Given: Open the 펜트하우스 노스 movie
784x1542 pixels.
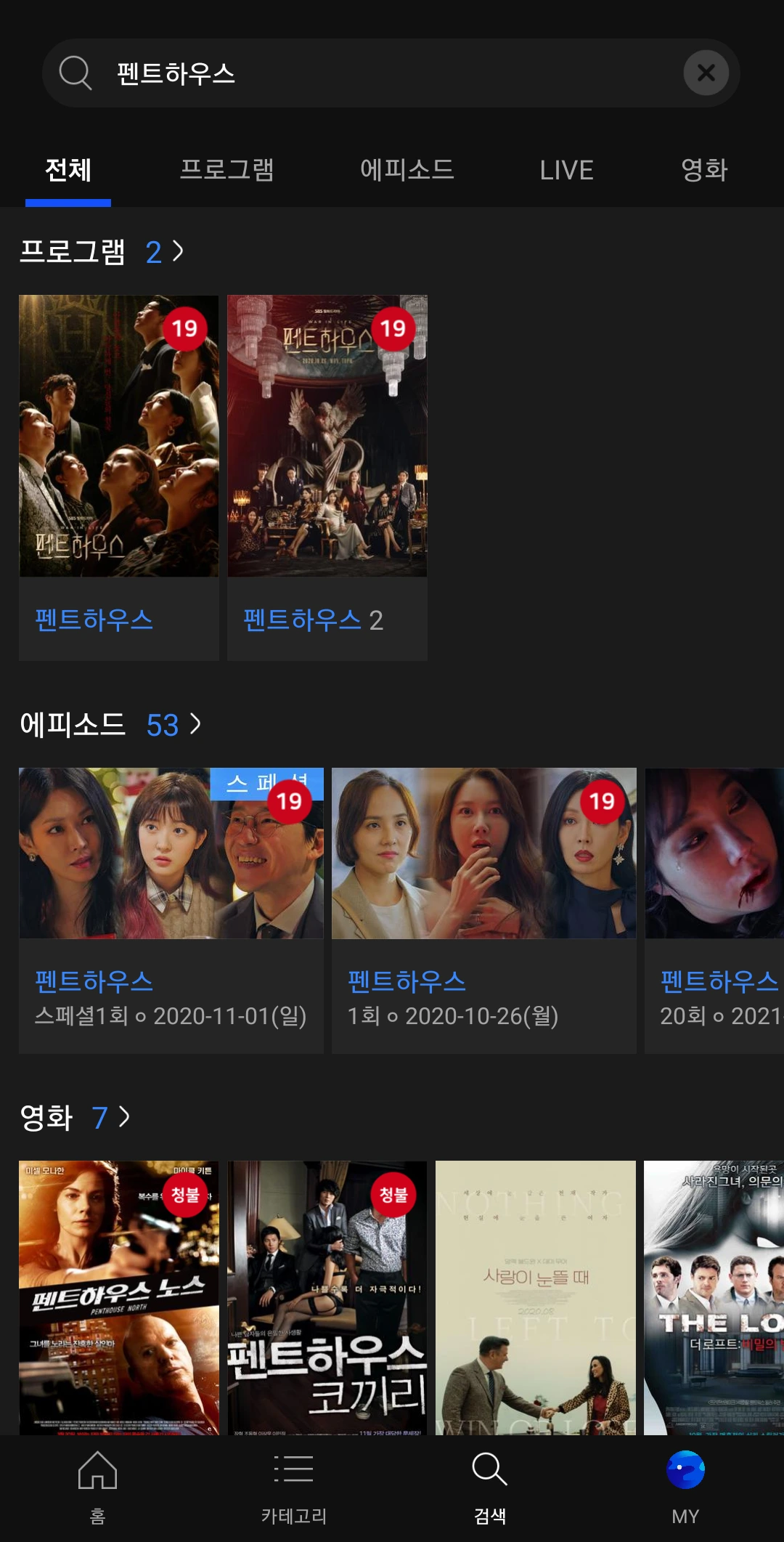Looking at the screenshot, I should pos(119,1297).
